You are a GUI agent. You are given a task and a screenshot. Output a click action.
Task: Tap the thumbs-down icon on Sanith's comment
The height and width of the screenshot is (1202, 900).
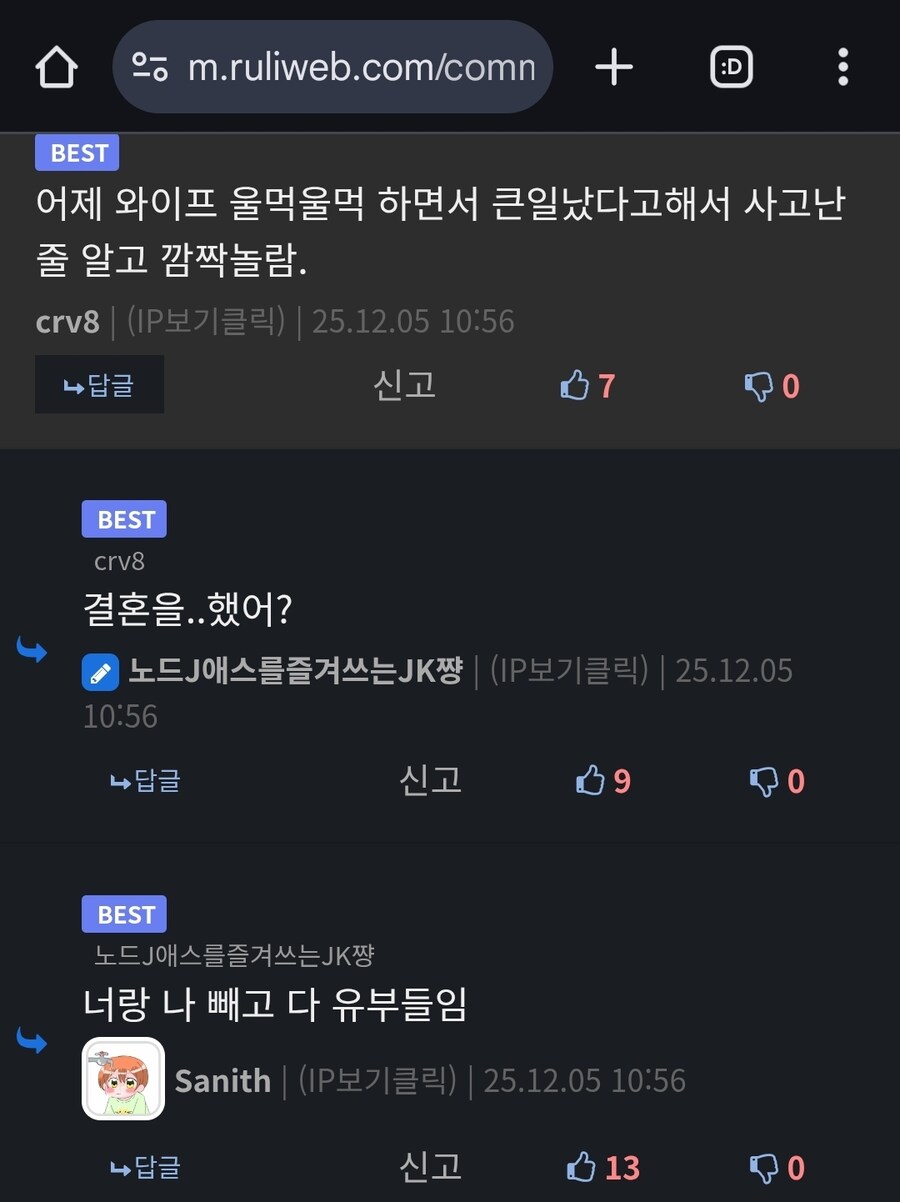coord(763,1166)
